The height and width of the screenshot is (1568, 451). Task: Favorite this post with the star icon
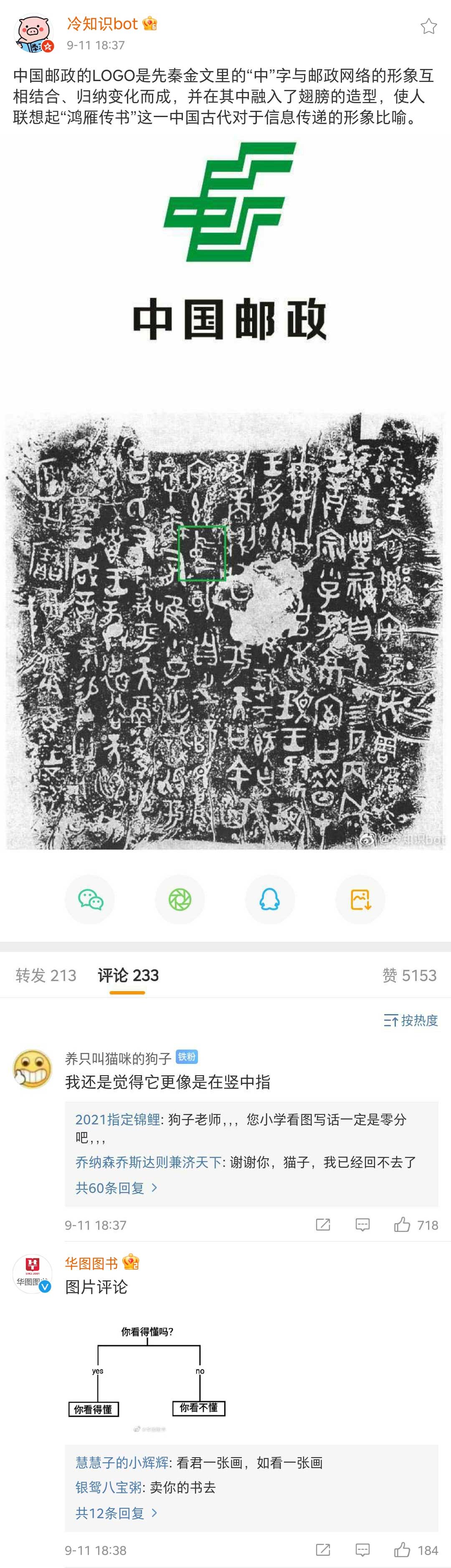[x=428, y=26]
